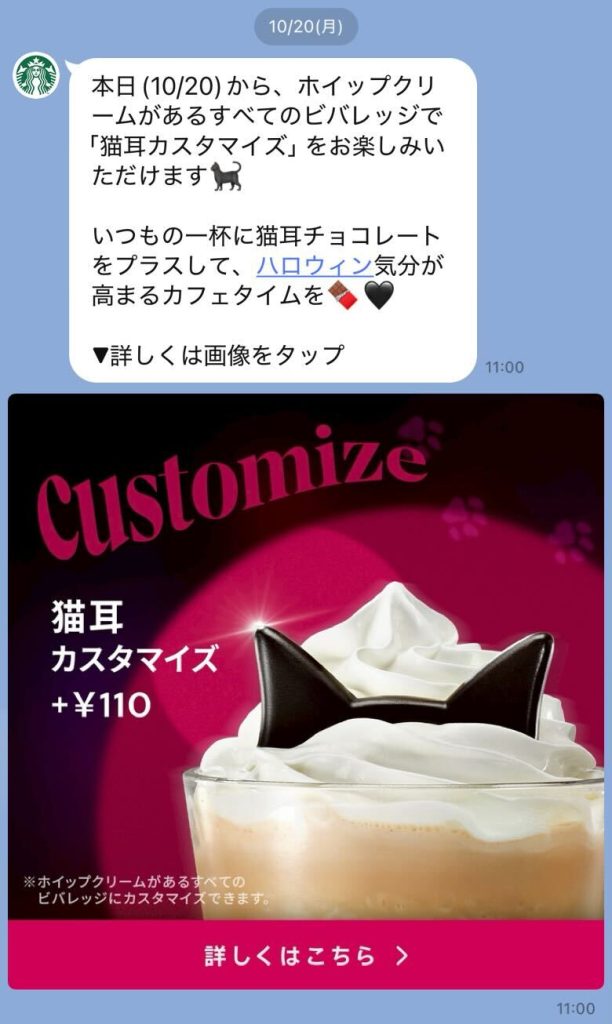Open the ハロウィン link in message
This screenshot has height=1024, width=612.
click(315, 265)
